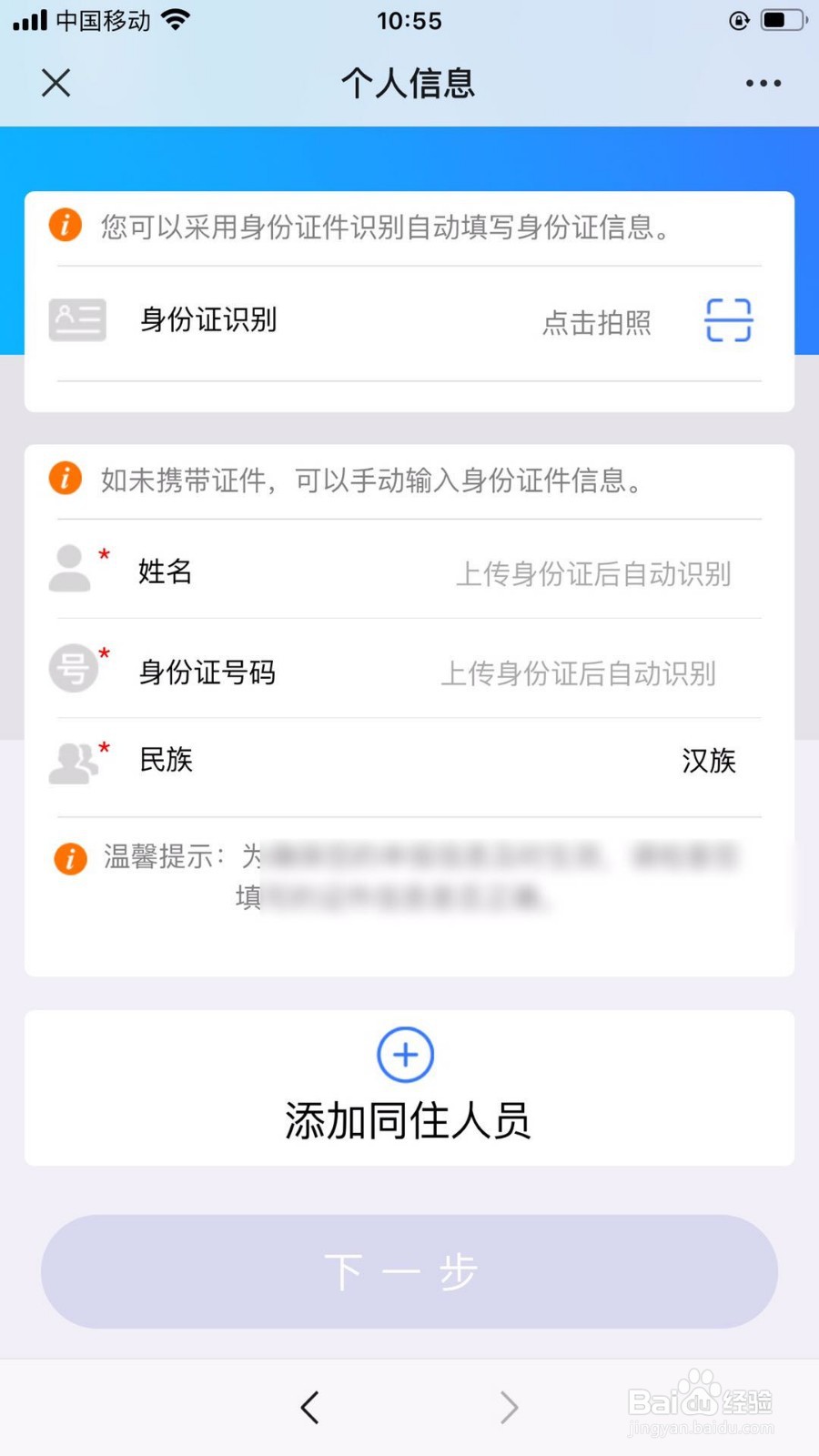Tap the 下一步 next step button
The width and height of the screenshot is (819, 1456).
(x=409, y=1272)
